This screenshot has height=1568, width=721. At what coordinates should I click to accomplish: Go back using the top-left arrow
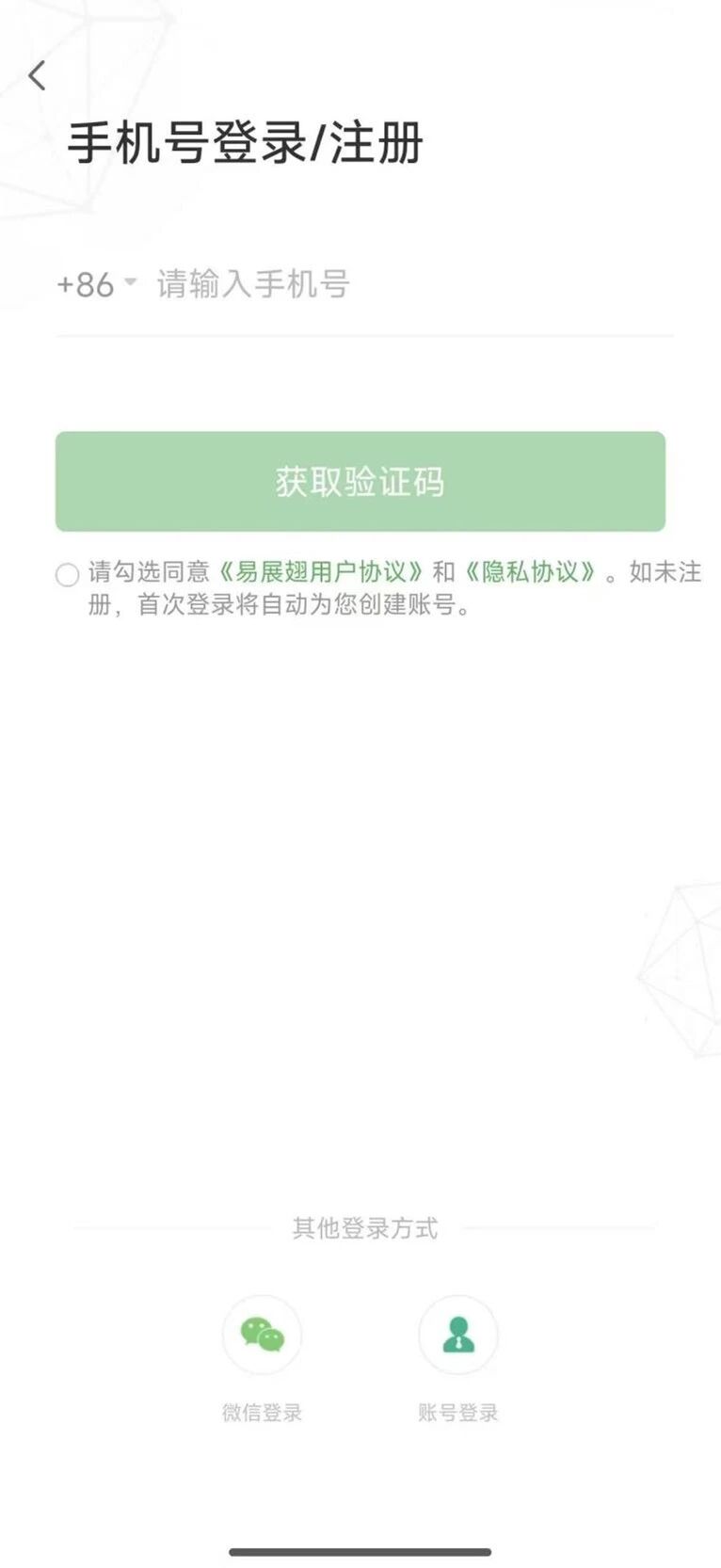coord(38,75)
